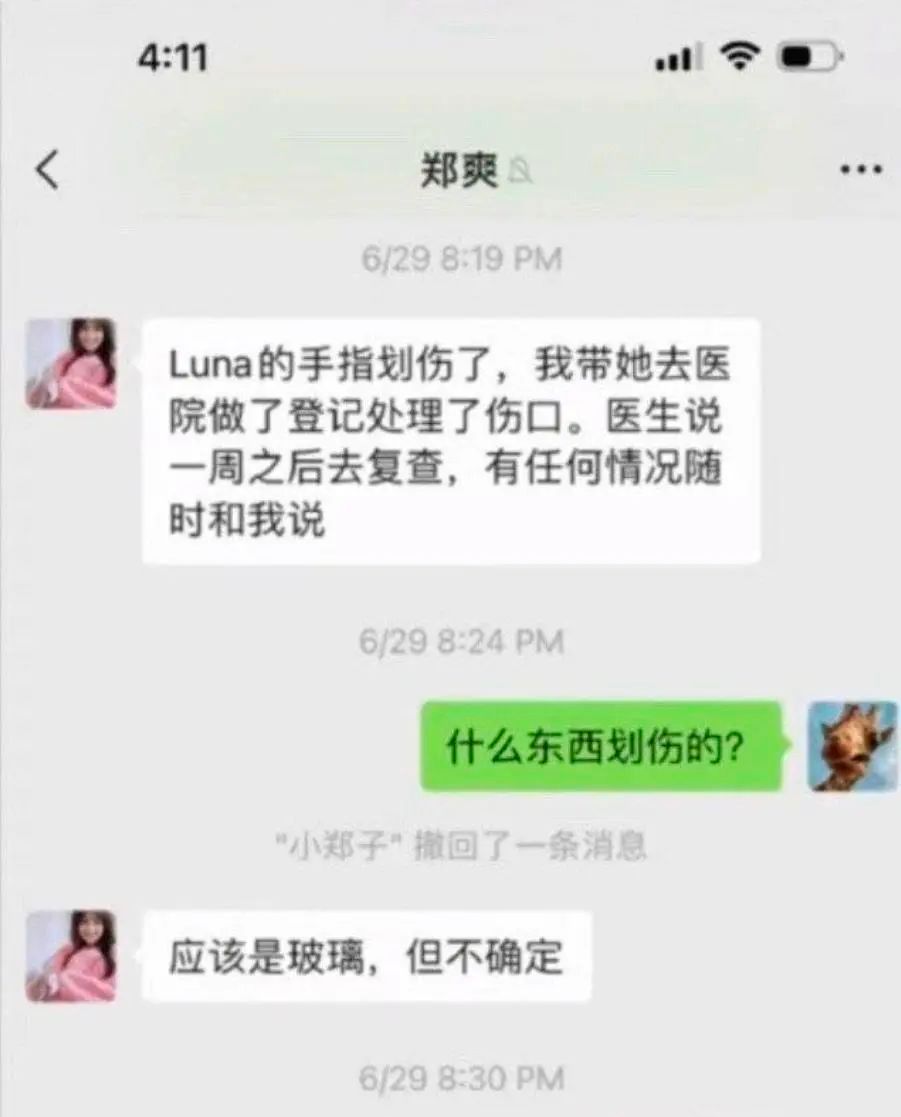Open my giraffe avatar profile
The width and height of the screenshot is (901, 1117).
point(852,746)
